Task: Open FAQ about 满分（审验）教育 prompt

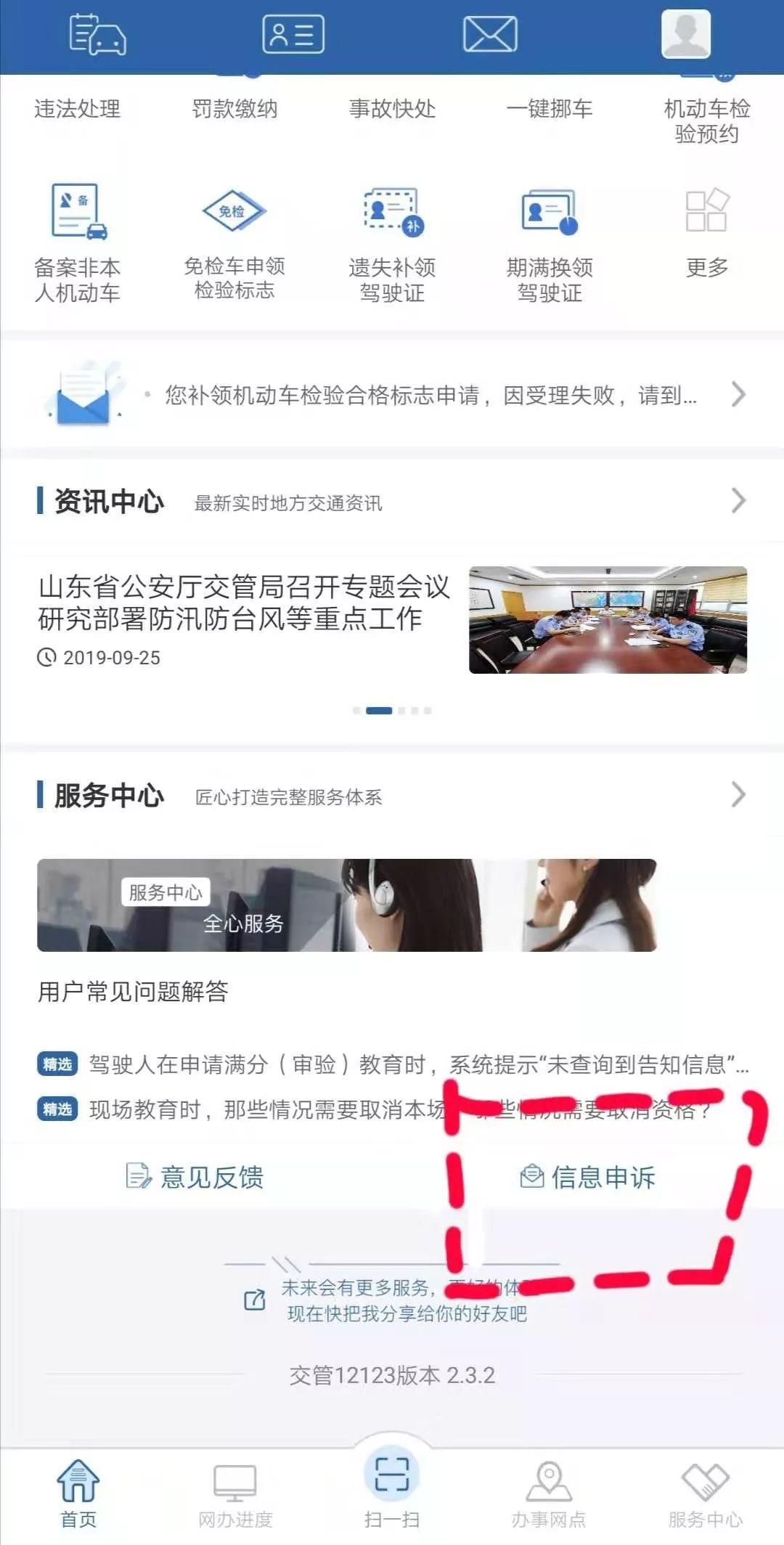Action: [418, 1064]
